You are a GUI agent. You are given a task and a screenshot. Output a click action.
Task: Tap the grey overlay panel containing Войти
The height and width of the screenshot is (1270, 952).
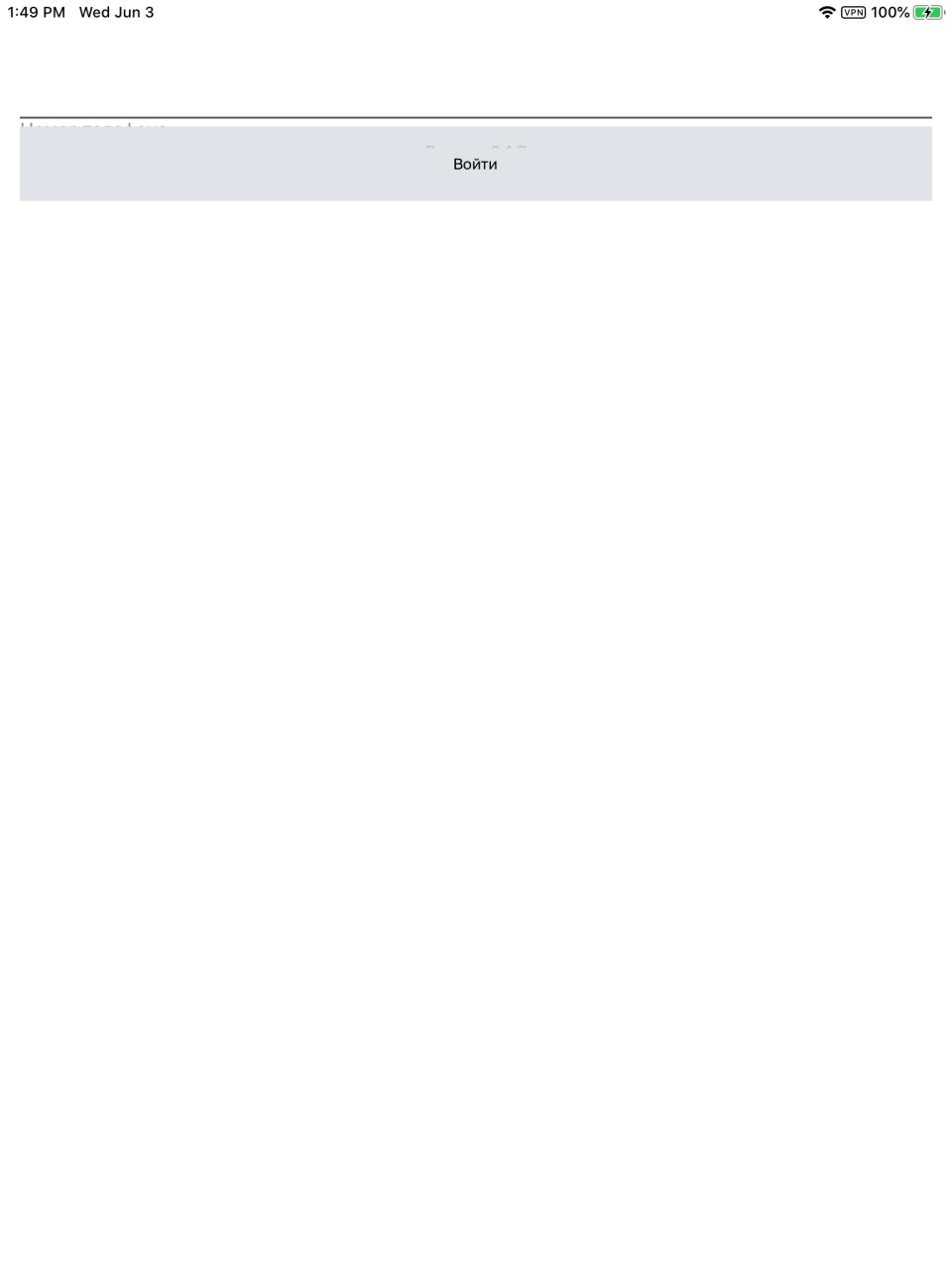(475, 164)
